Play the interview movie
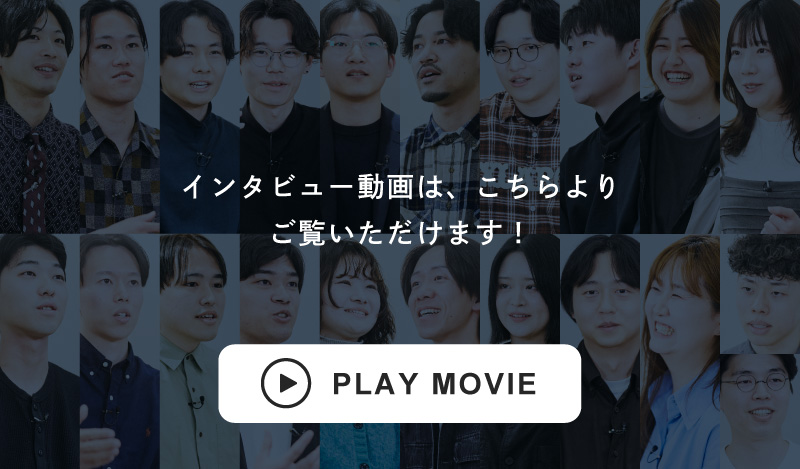This screenshot has height=469, width=800. pyautogui.click(x=400, y=383)
